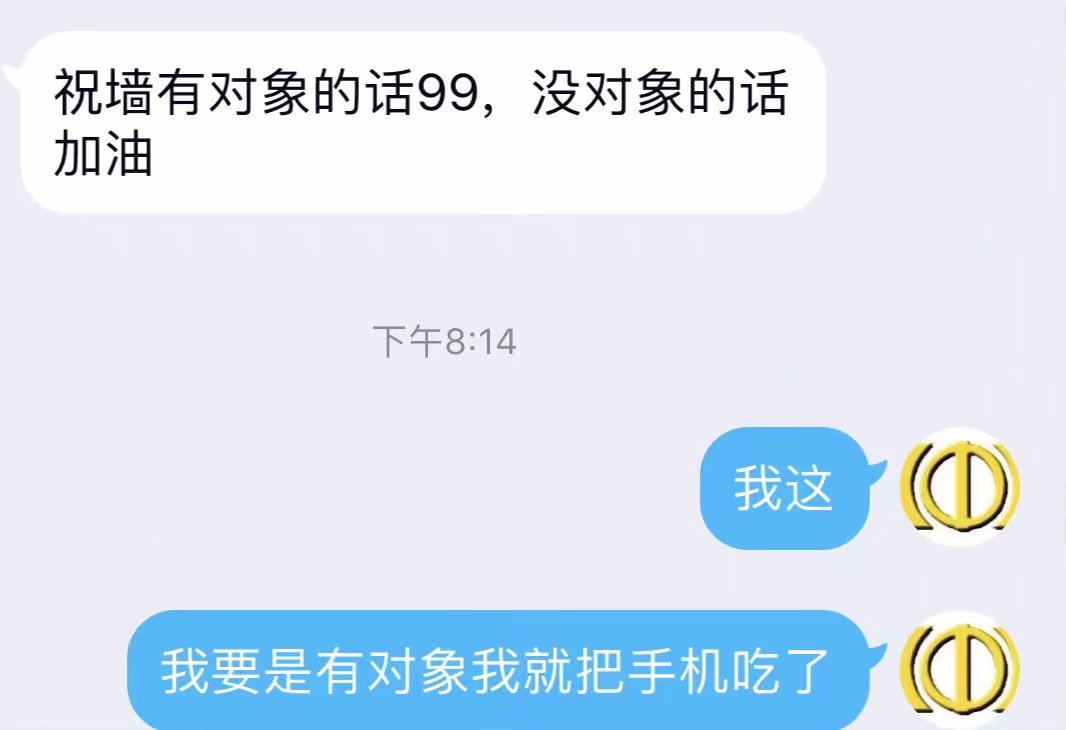Open sender's avatar beside the "我这" message

958,487
